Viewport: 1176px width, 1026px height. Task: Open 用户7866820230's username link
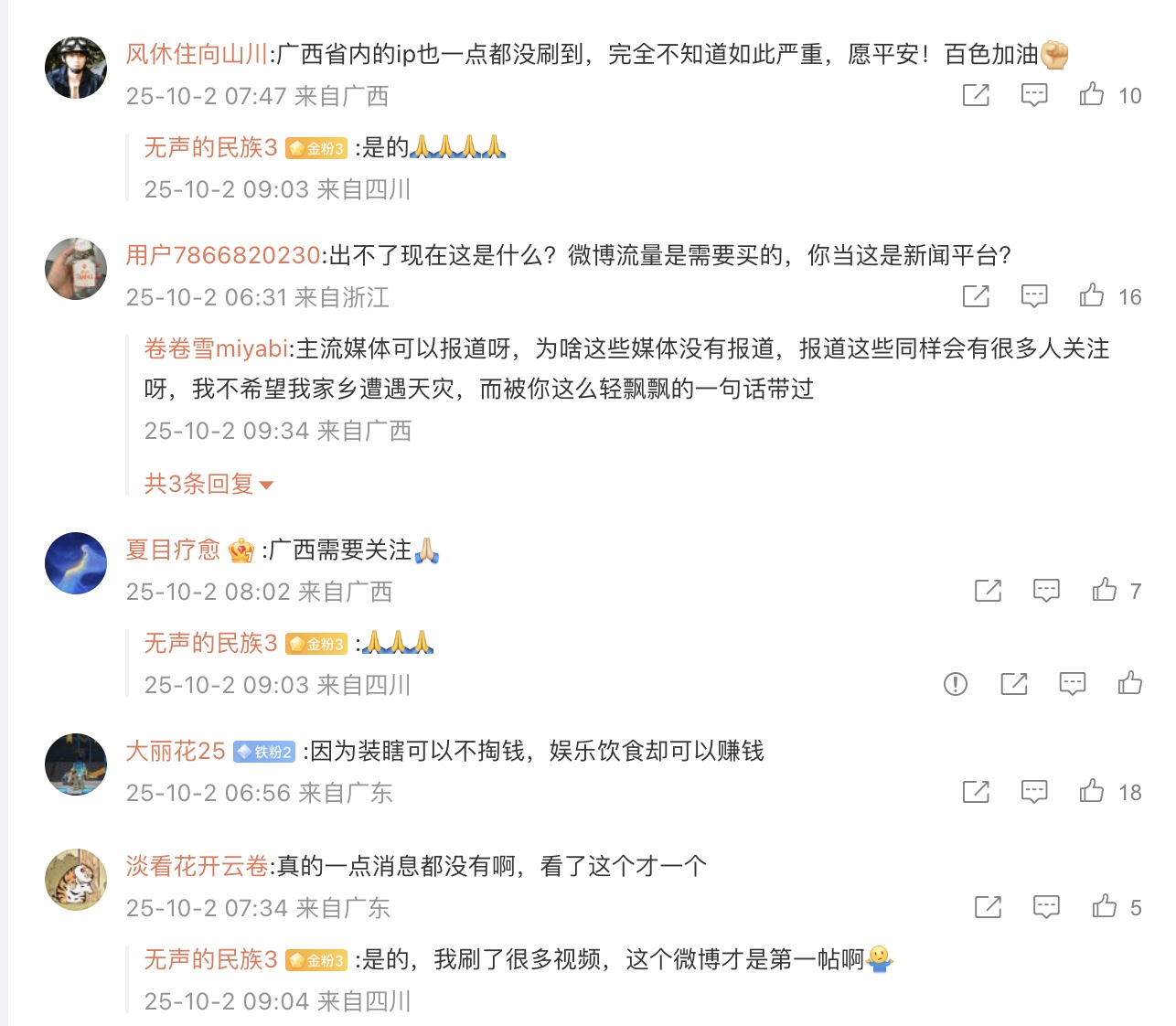[222, 255]
